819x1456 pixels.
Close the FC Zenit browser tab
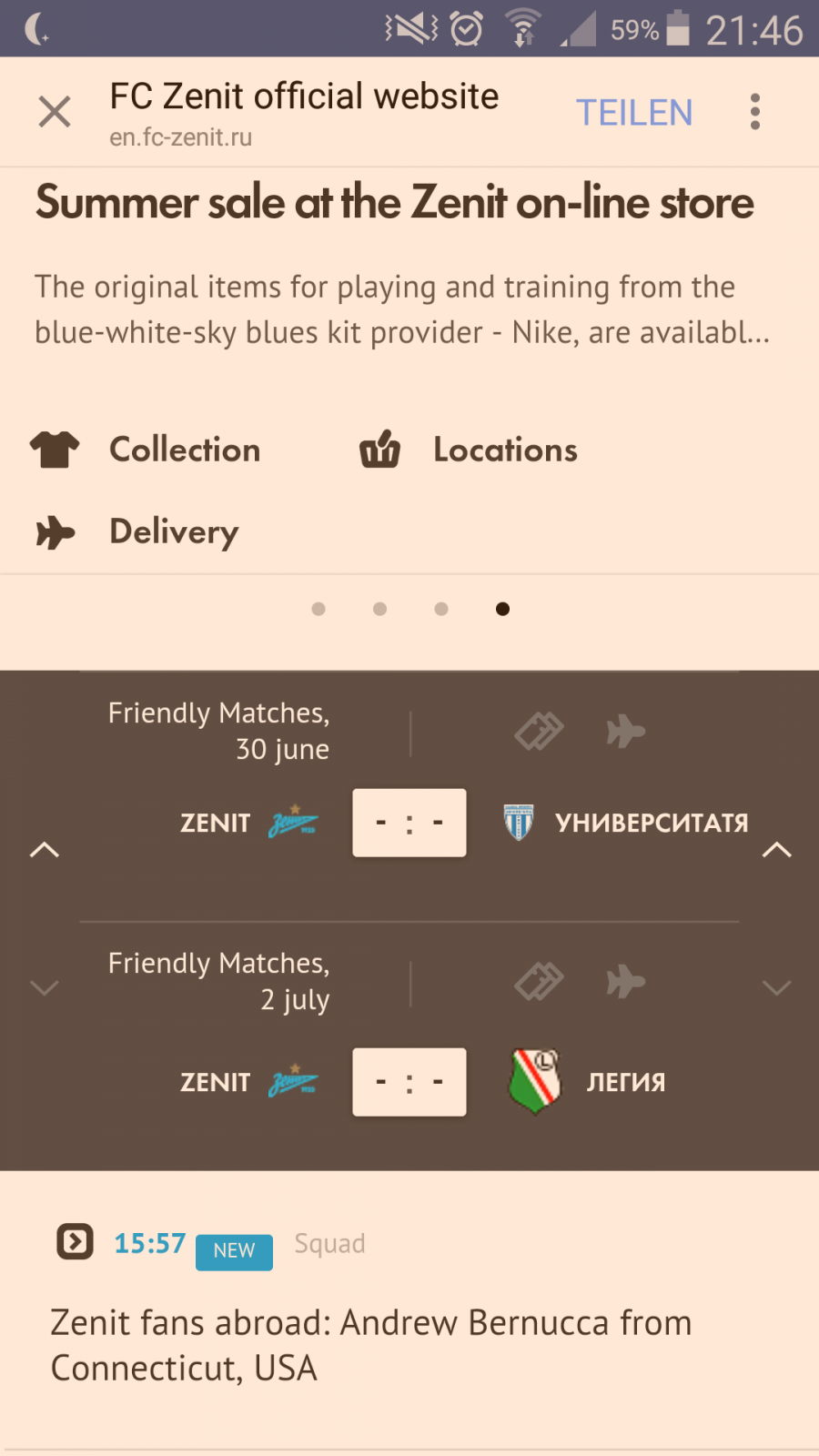55,112
